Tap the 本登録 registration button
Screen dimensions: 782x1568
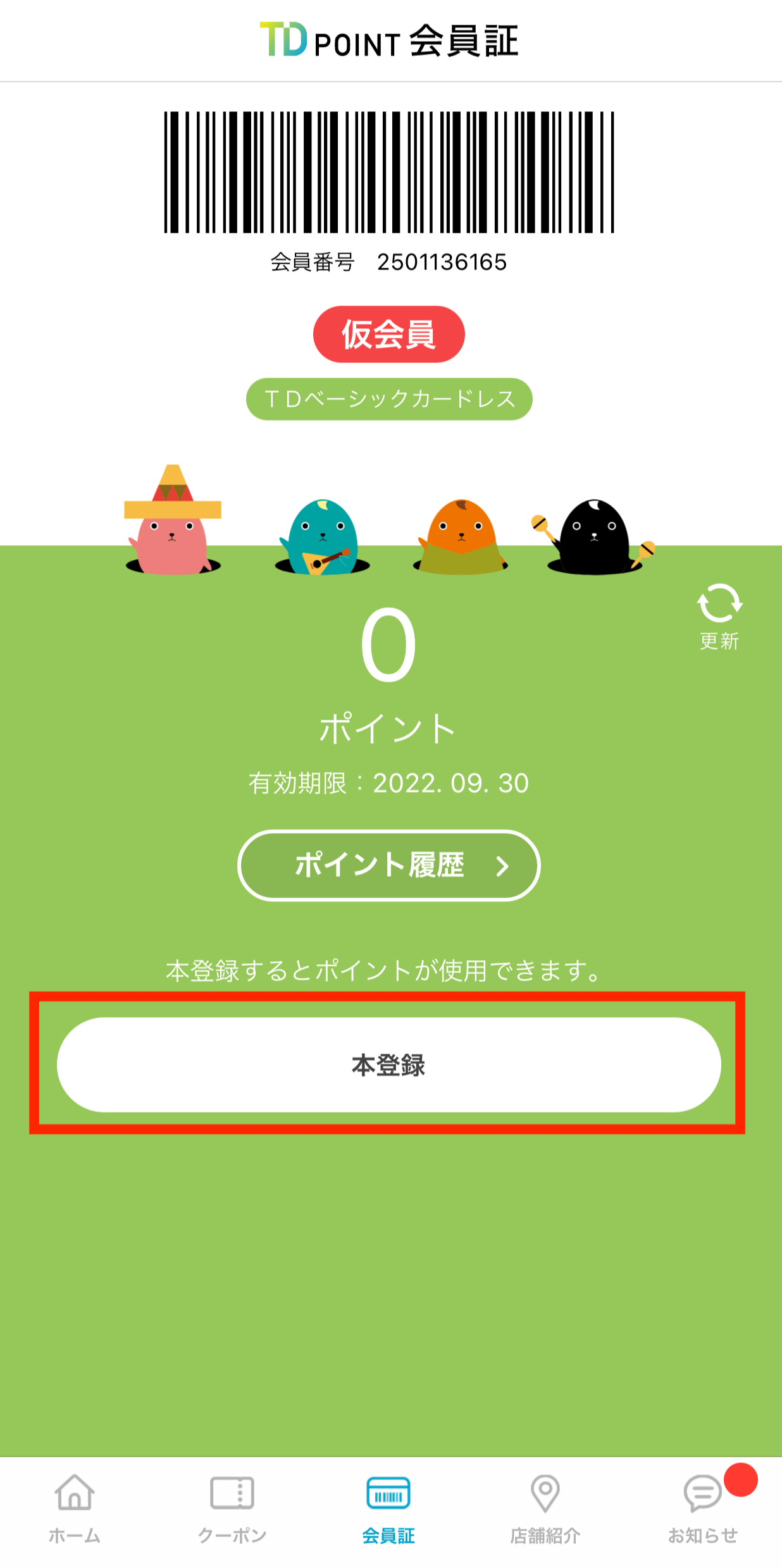(x=388, y=1065)
